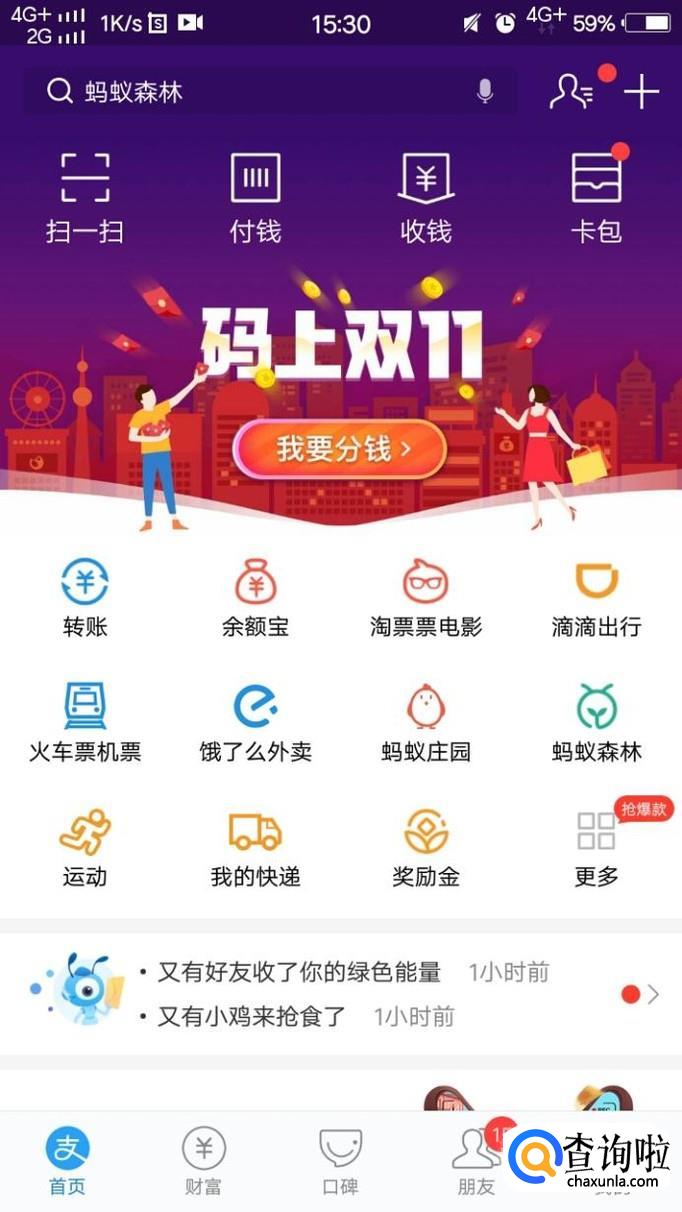
Task: Open 收钱 to receive money
Action: click(426, 197)
